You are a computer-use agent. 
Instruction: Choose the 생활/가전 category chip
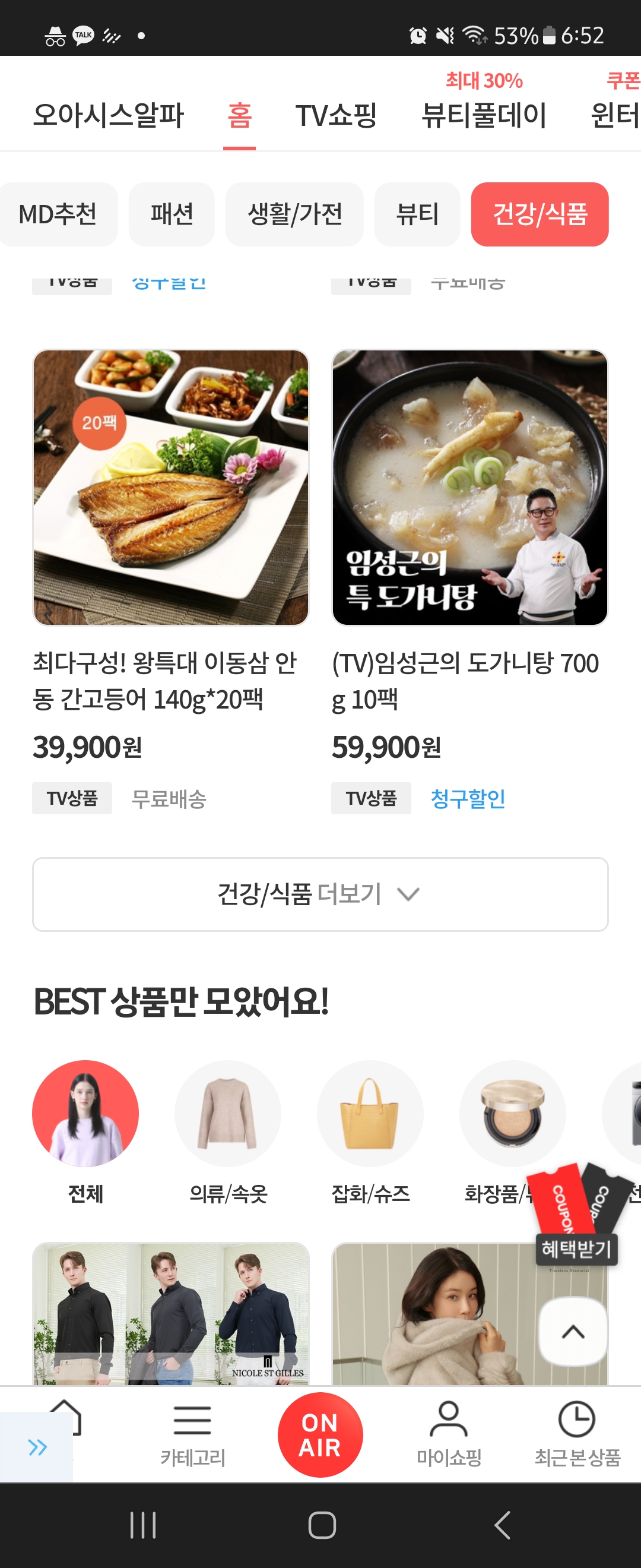pyautogui.click(x=294, y=214)
